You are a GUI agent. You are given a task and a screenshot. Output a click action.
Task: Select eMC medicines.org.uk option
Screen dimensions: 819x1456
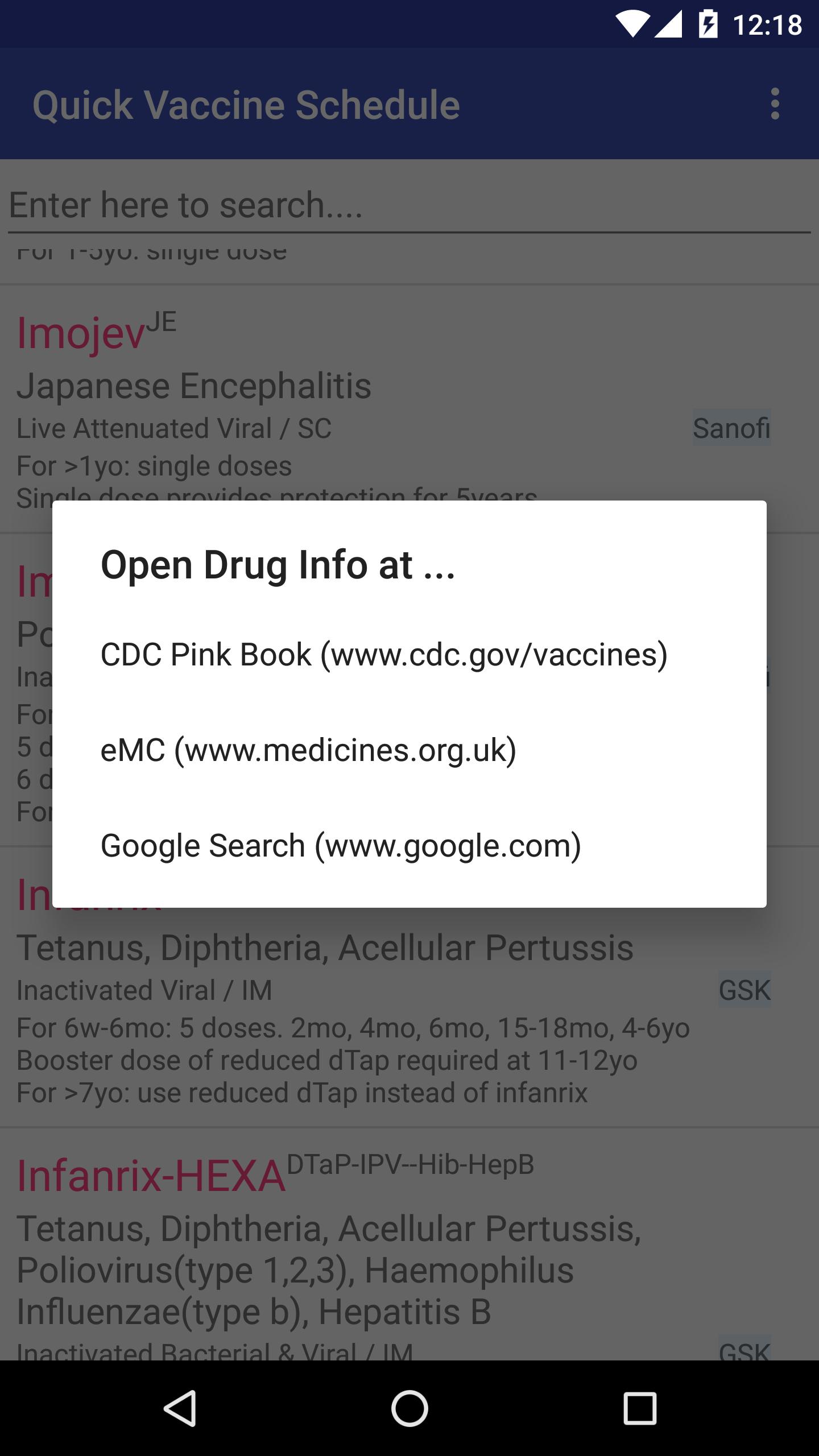coord(308,750)
